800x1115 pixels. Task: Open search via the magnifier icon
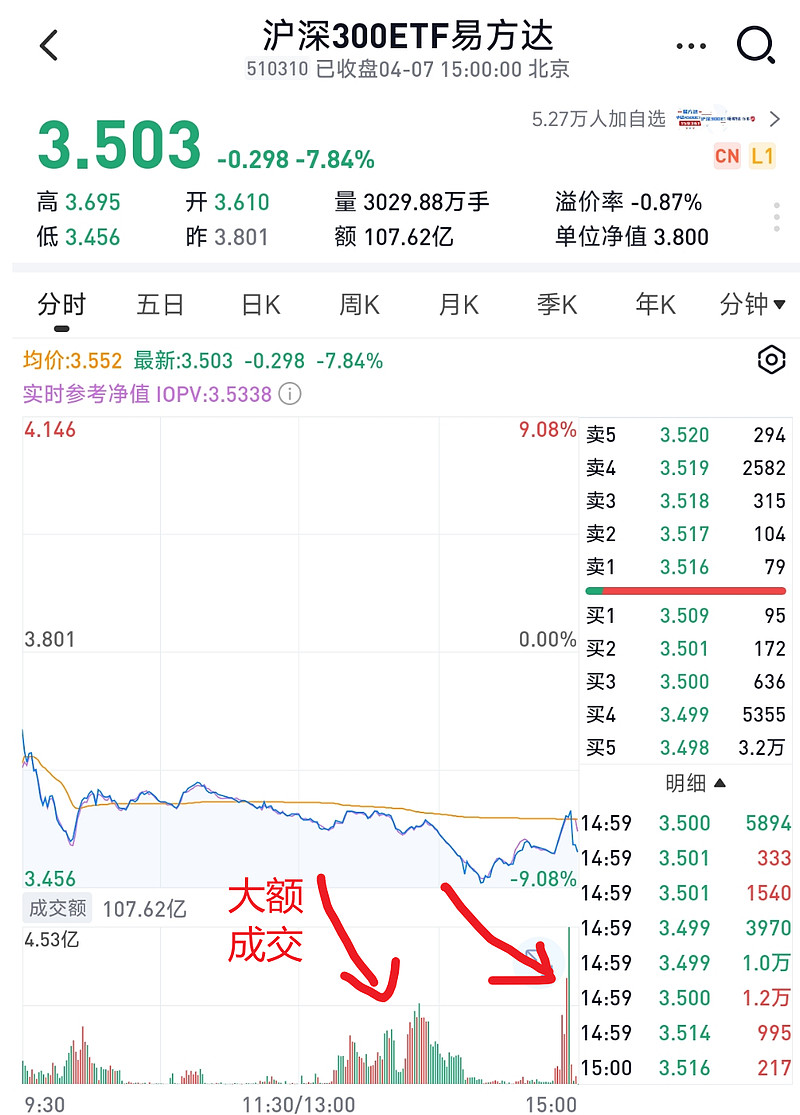pos(756,45)
